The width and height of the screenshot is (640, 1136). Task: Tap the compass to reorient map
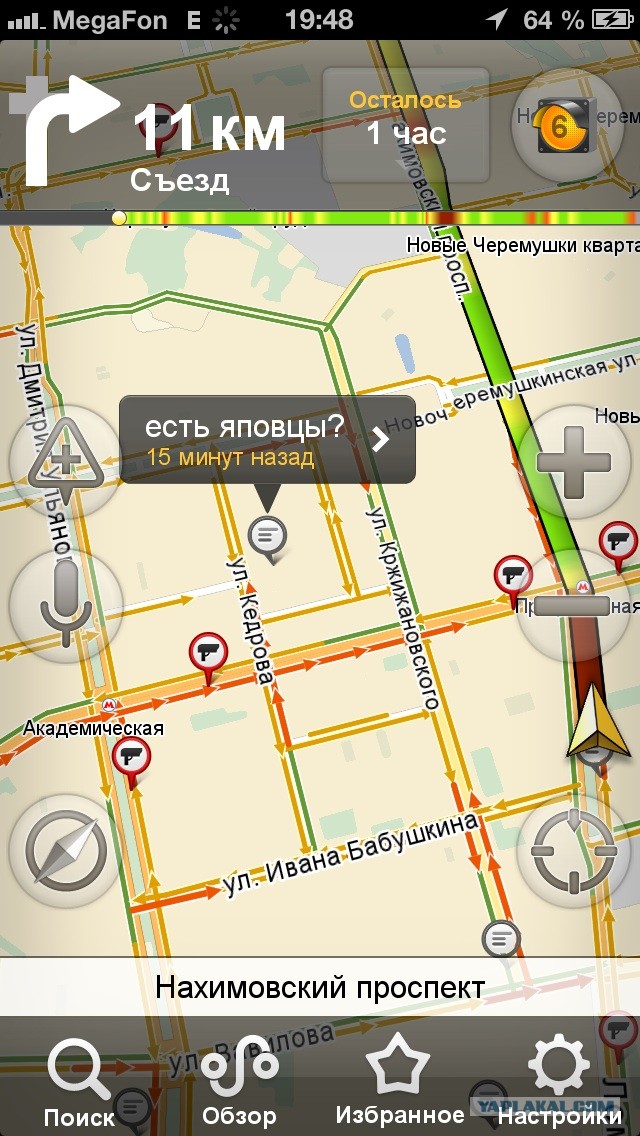(65, 850)
